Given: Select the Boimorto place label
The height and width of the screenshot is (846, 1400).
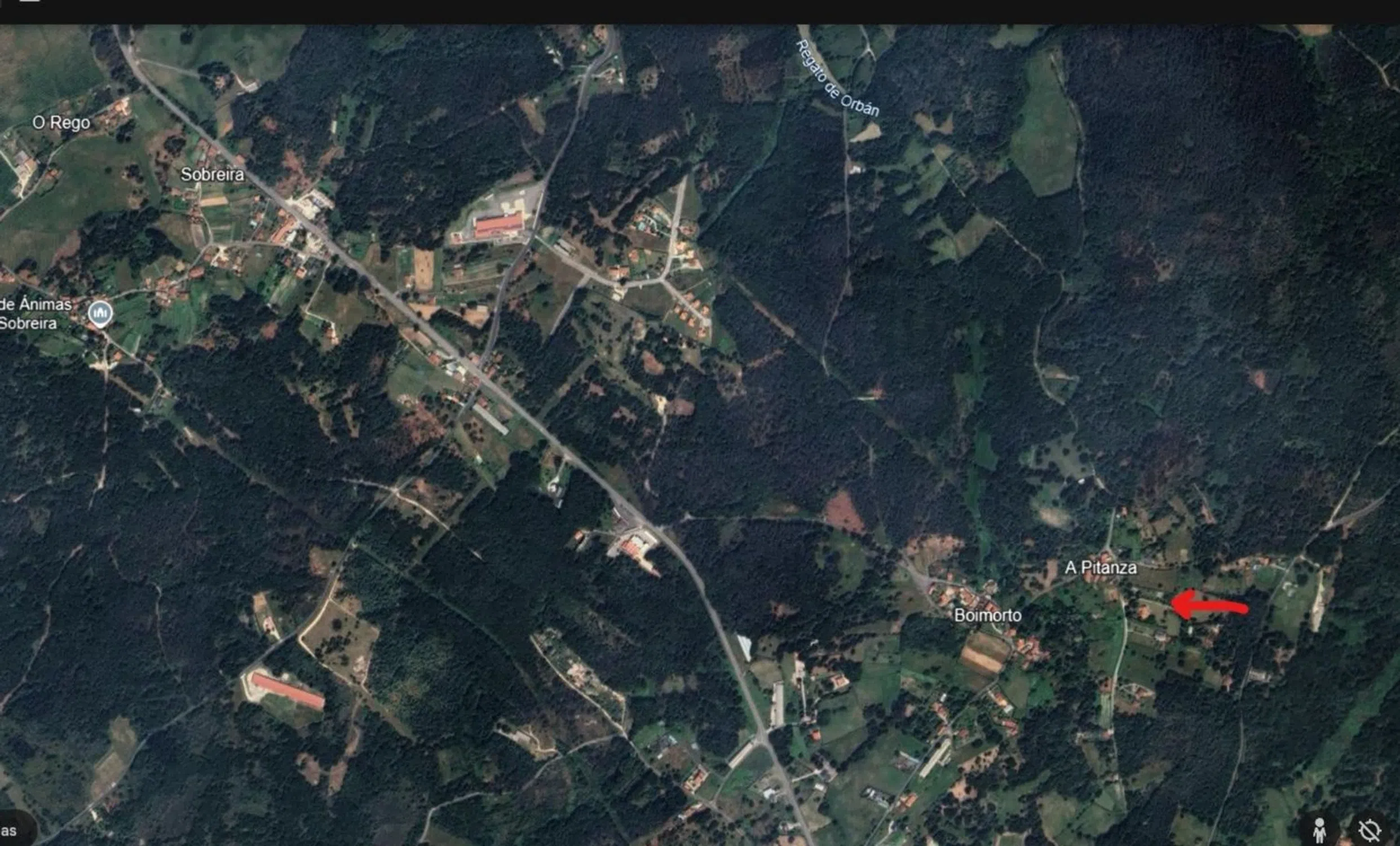Looking at the screenshot, I should pos(987,615).
